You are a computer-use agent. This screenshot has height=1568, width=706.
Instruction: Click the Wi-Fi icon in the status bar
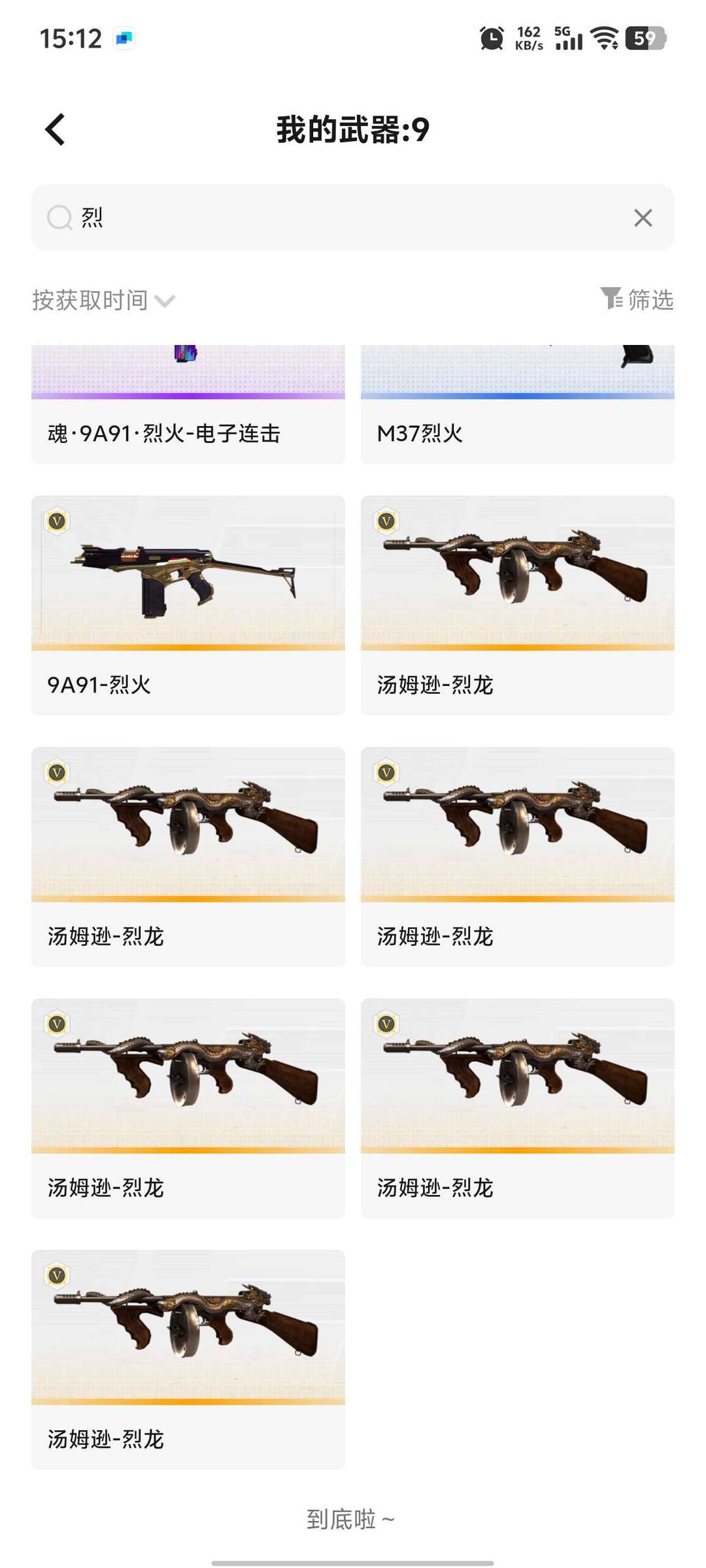(x=605, y=39)
